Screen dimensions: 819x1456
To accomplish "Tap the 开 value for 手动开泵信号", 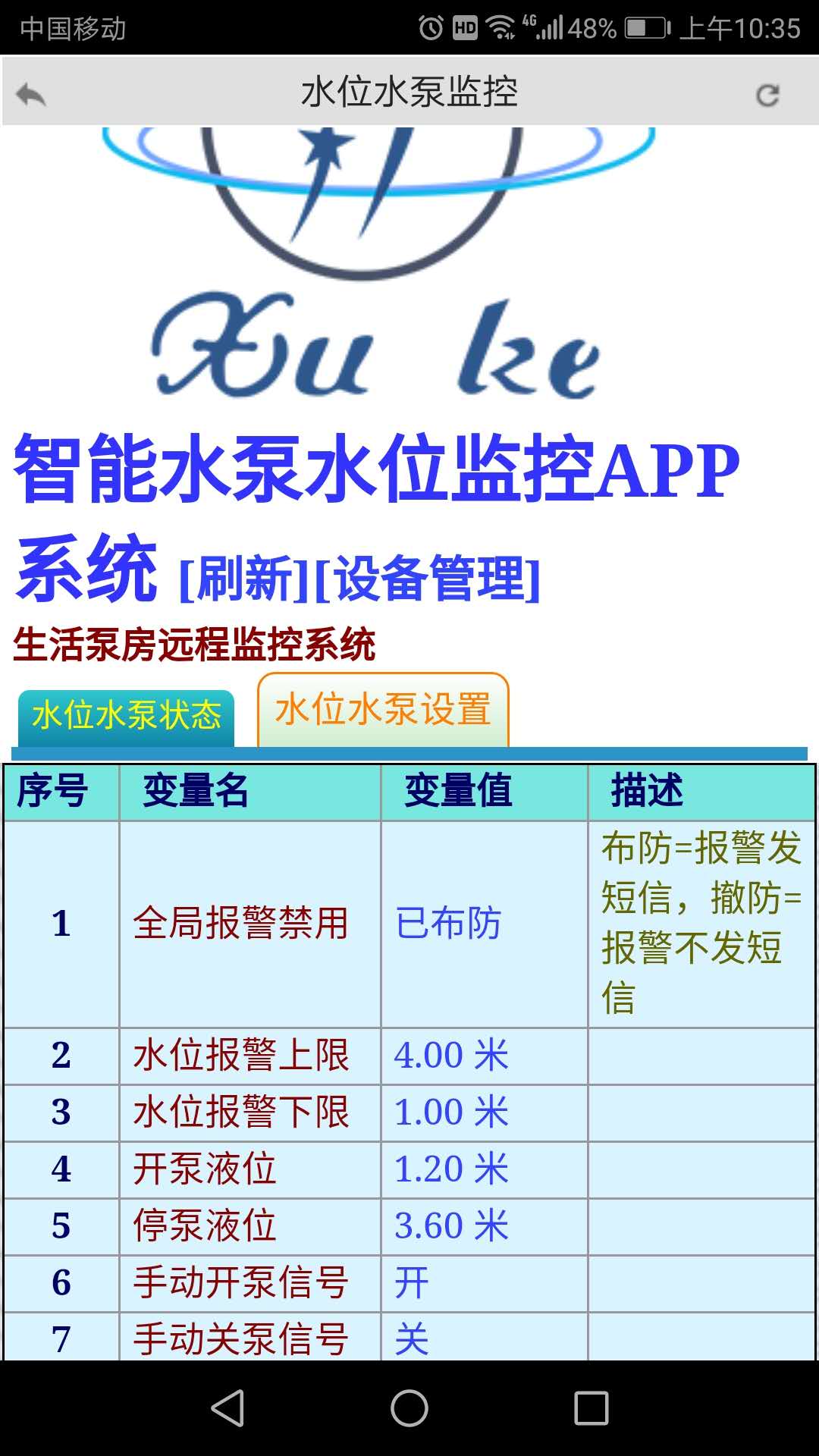I will tap(413, 1283).
